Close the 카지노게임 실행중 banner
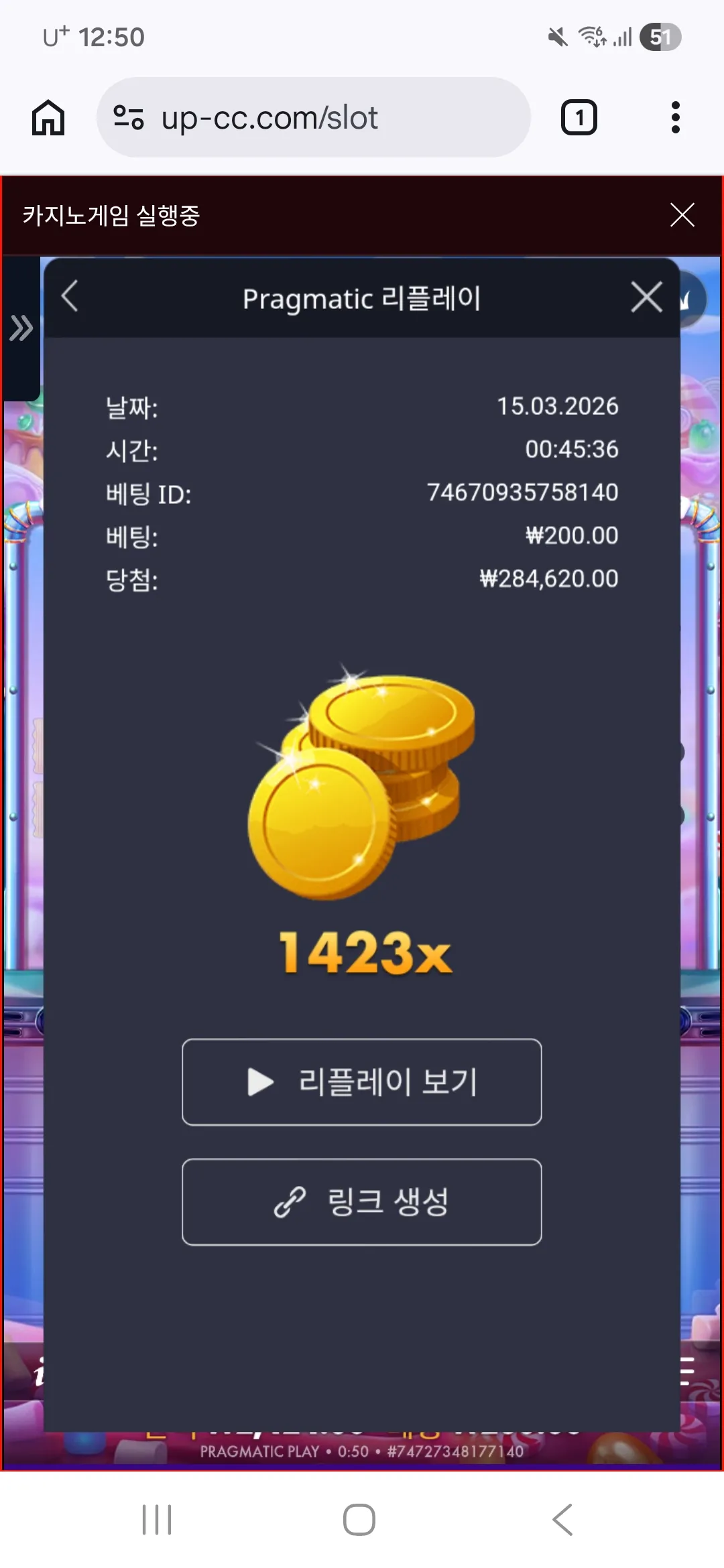 tap(682, 215)
